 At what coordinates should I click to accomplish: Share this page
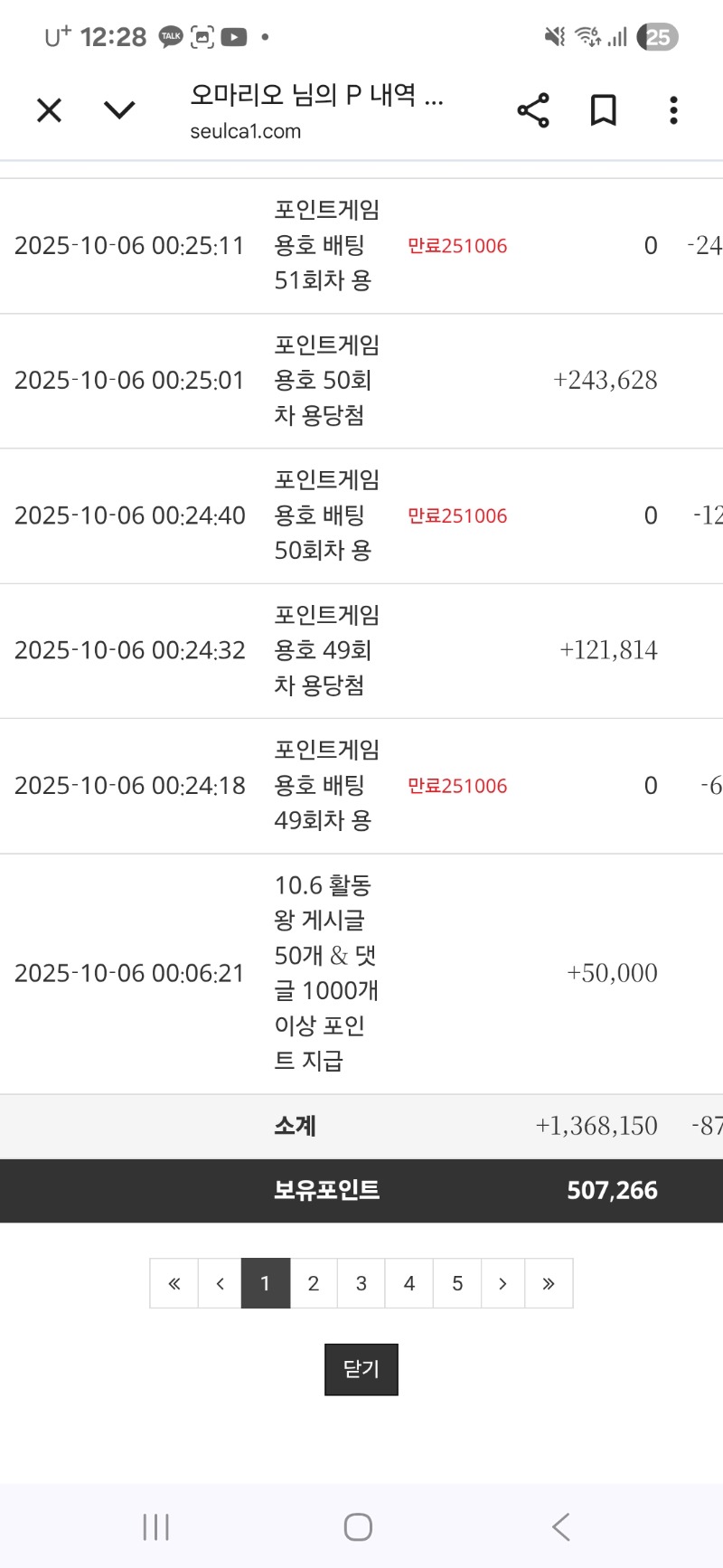coord(533,110)
